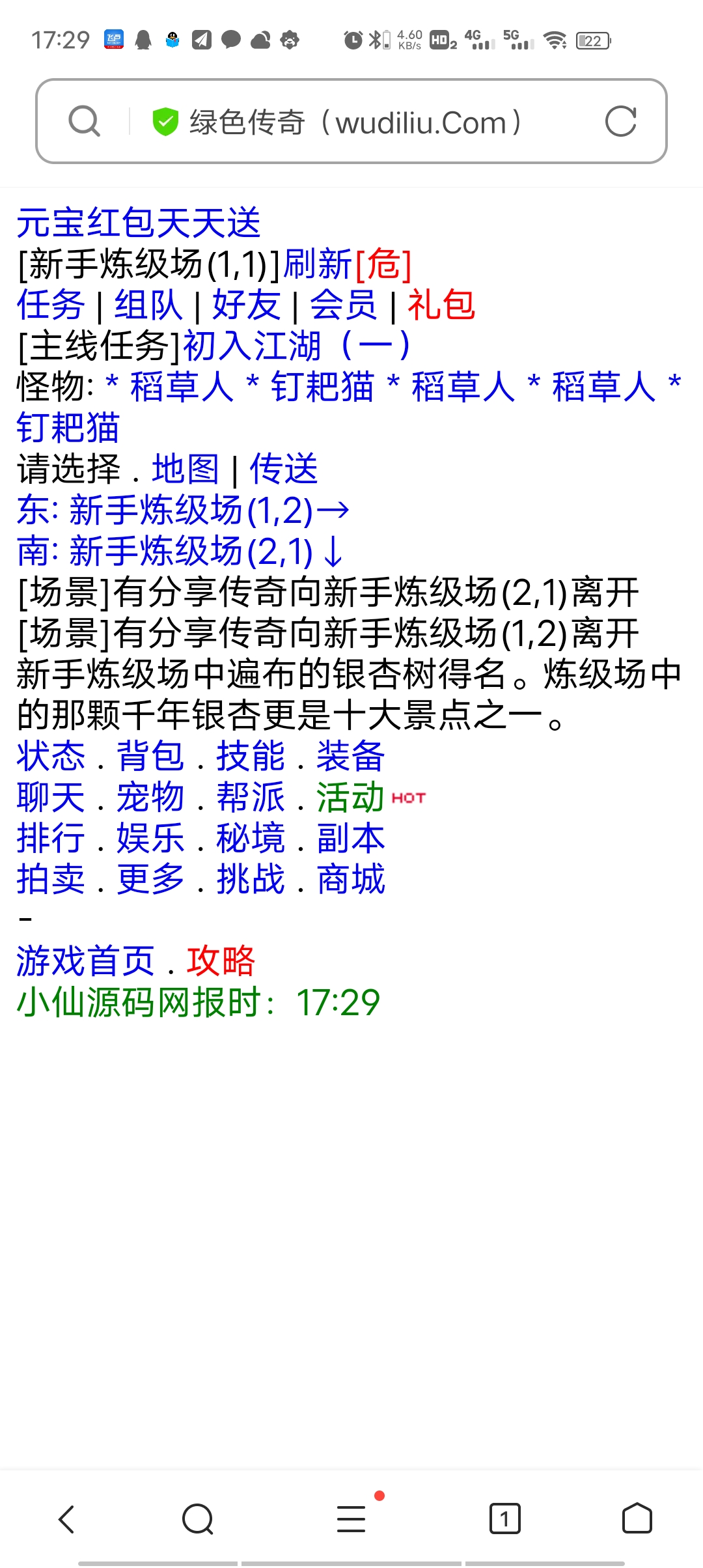Open the 地图 link

click(x=186, y=469)
